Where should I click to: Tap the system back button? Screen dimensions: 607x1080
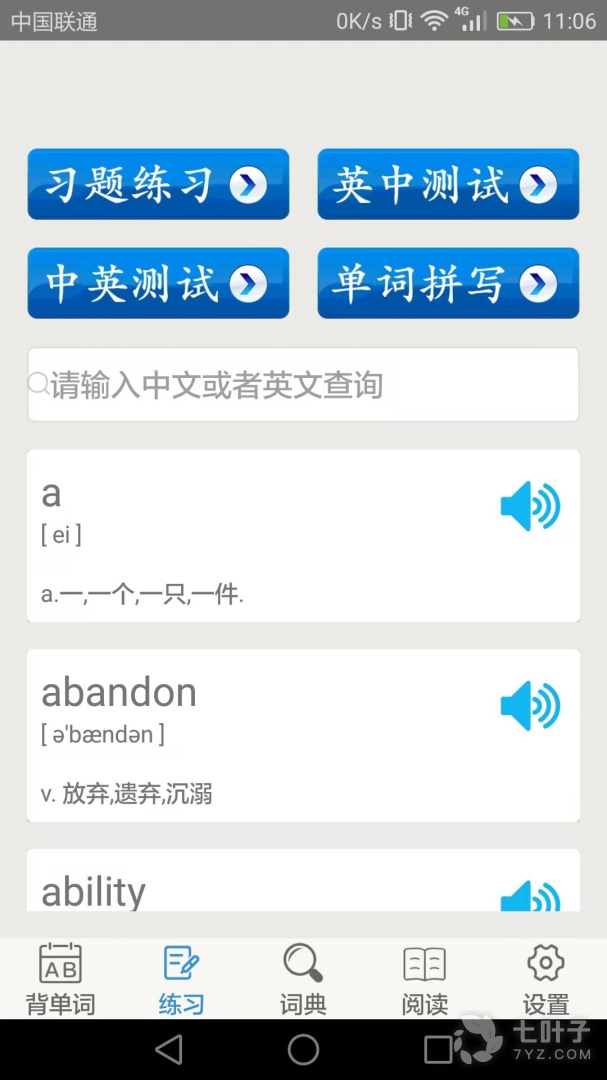point(169,1049)
